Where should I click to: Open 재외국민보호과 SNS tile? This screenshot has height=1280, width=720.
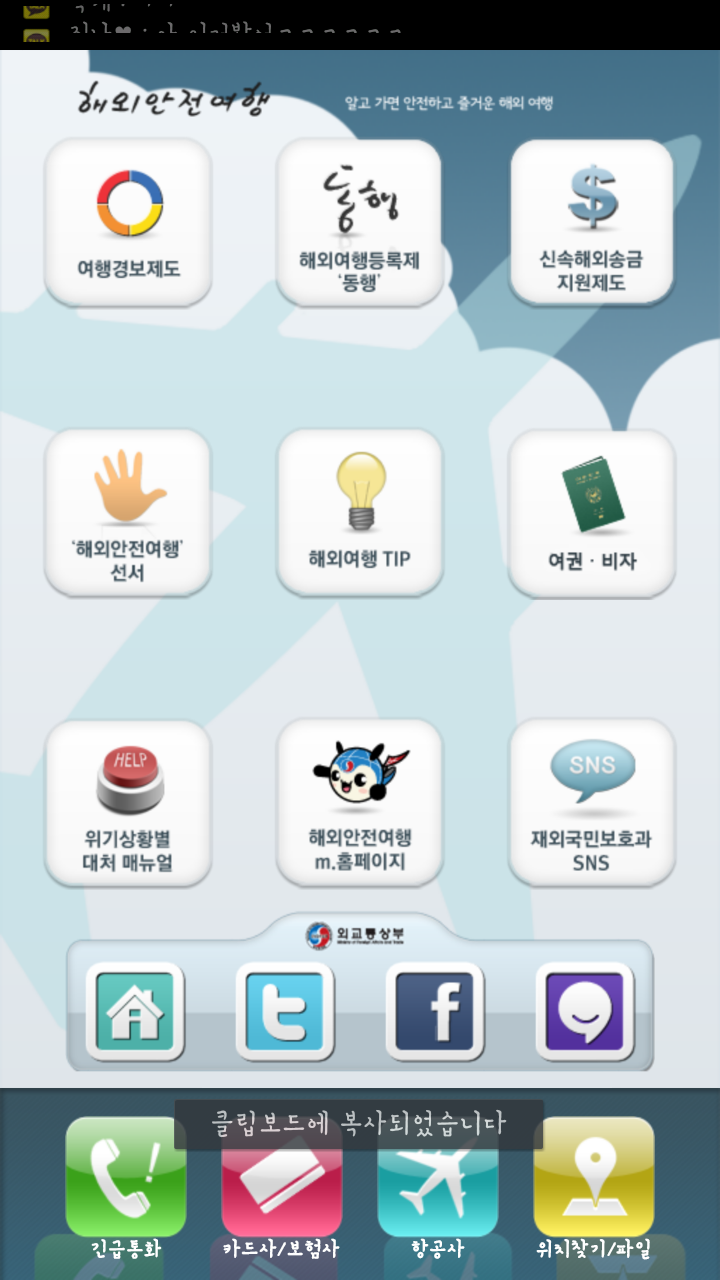[591, 802]
